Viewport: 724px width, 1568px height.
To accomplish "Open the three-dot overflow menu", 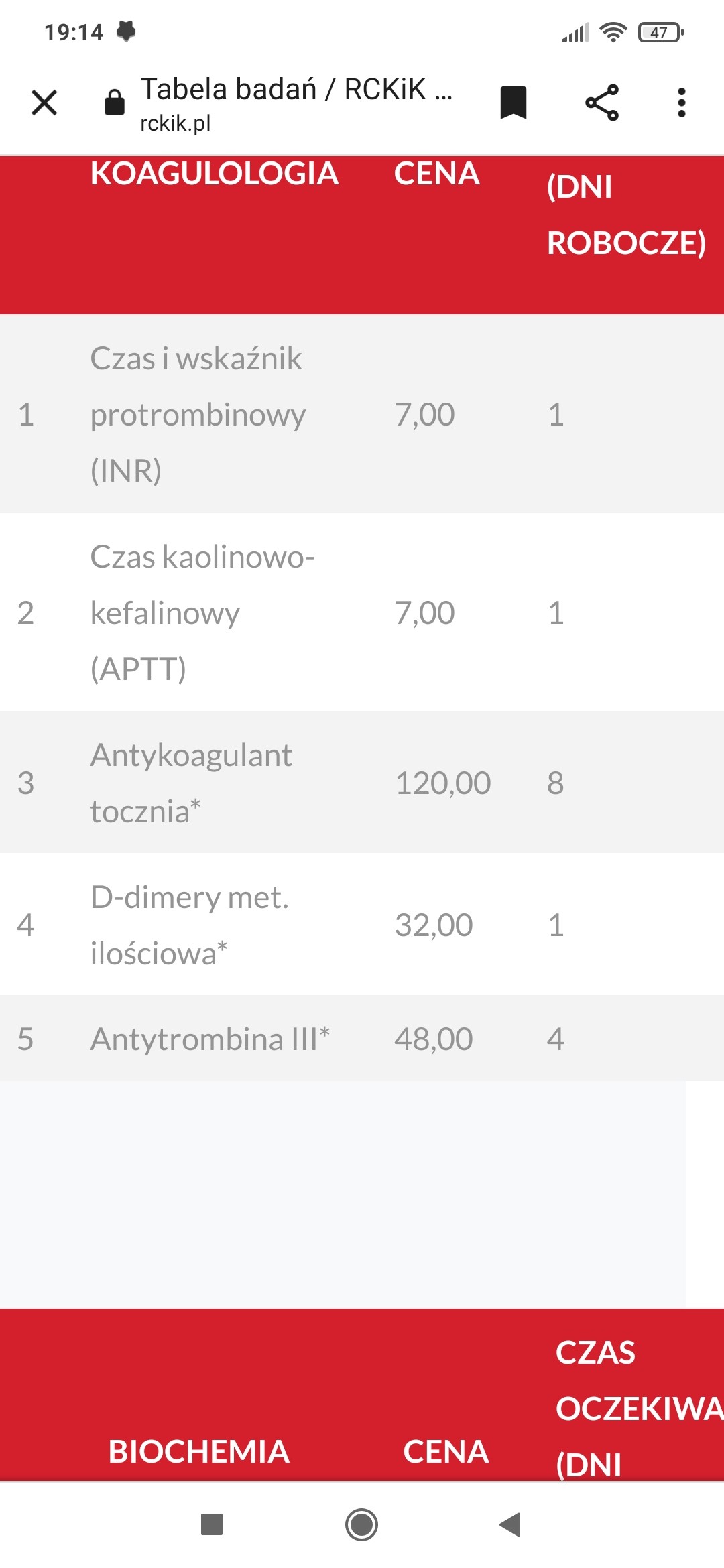I will point(682,103).
